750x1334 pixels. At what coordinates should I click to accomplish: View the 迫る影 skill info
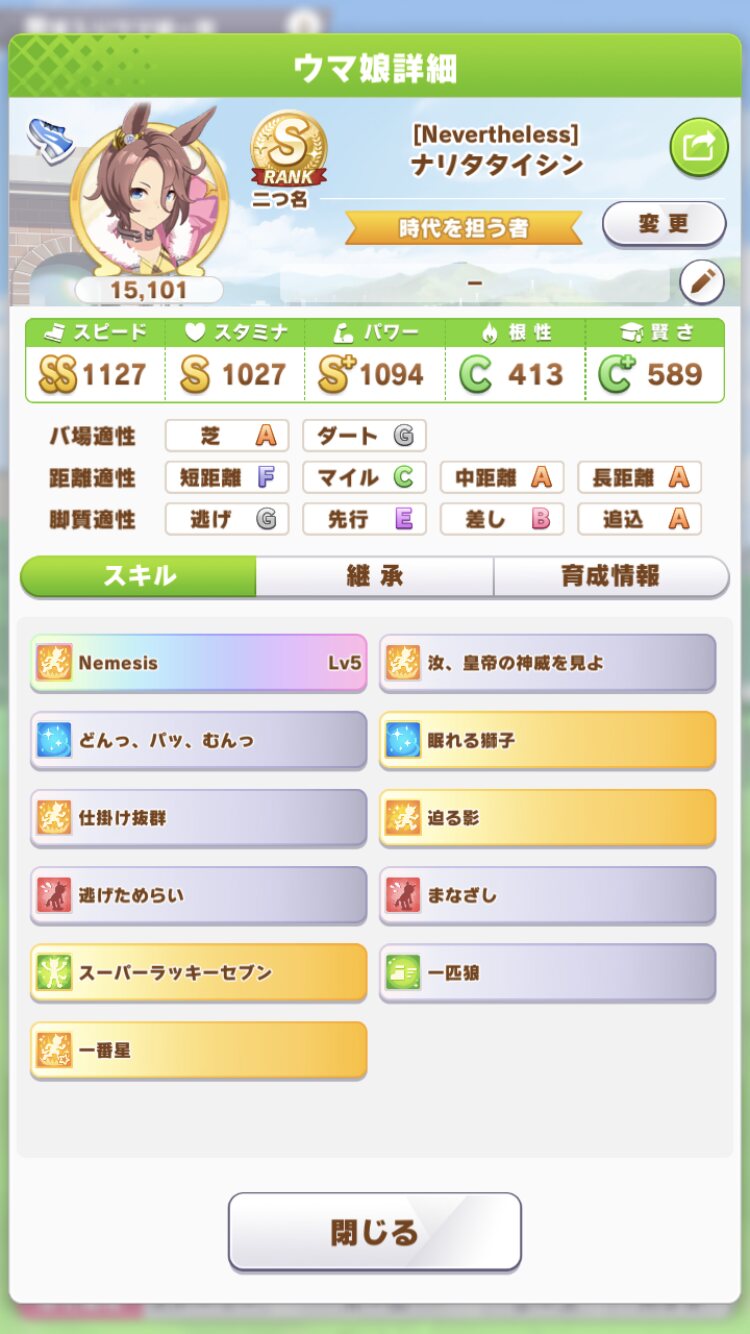click(547, 817)
